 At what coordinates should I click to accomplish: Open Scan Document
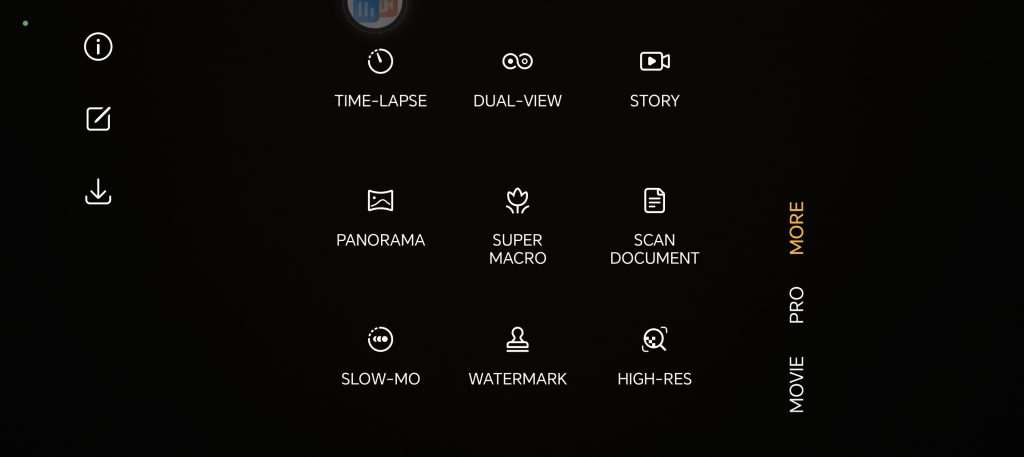[x=654, y=225]
